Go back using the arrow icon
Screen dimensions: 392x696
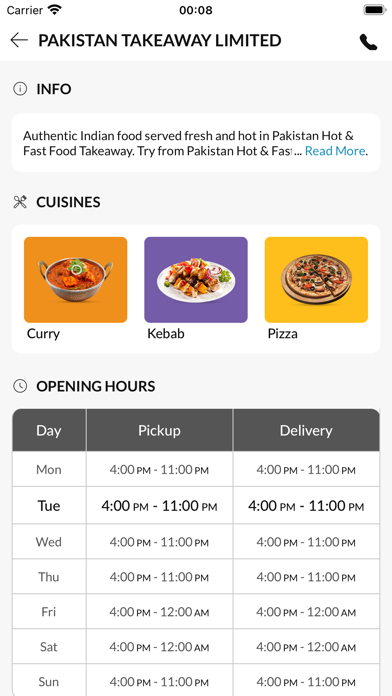[x=19, y=40]
